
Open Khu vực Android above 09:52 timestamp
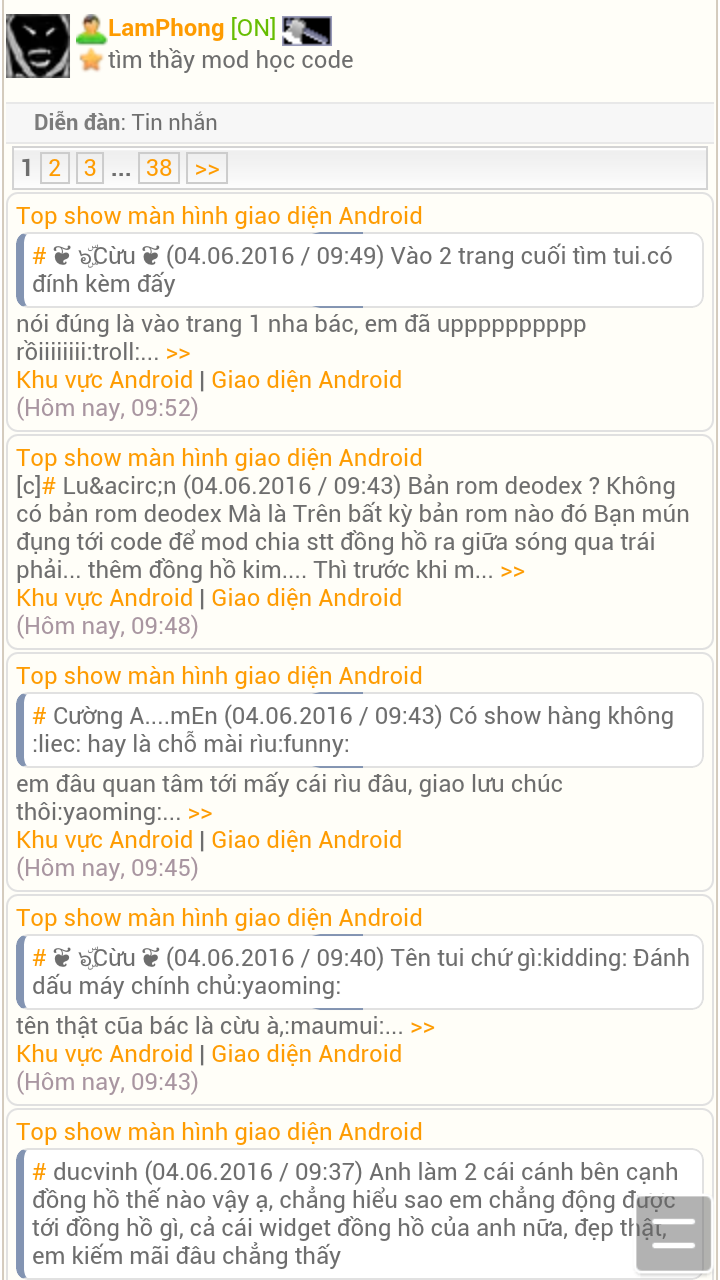(x=104, y=380)
